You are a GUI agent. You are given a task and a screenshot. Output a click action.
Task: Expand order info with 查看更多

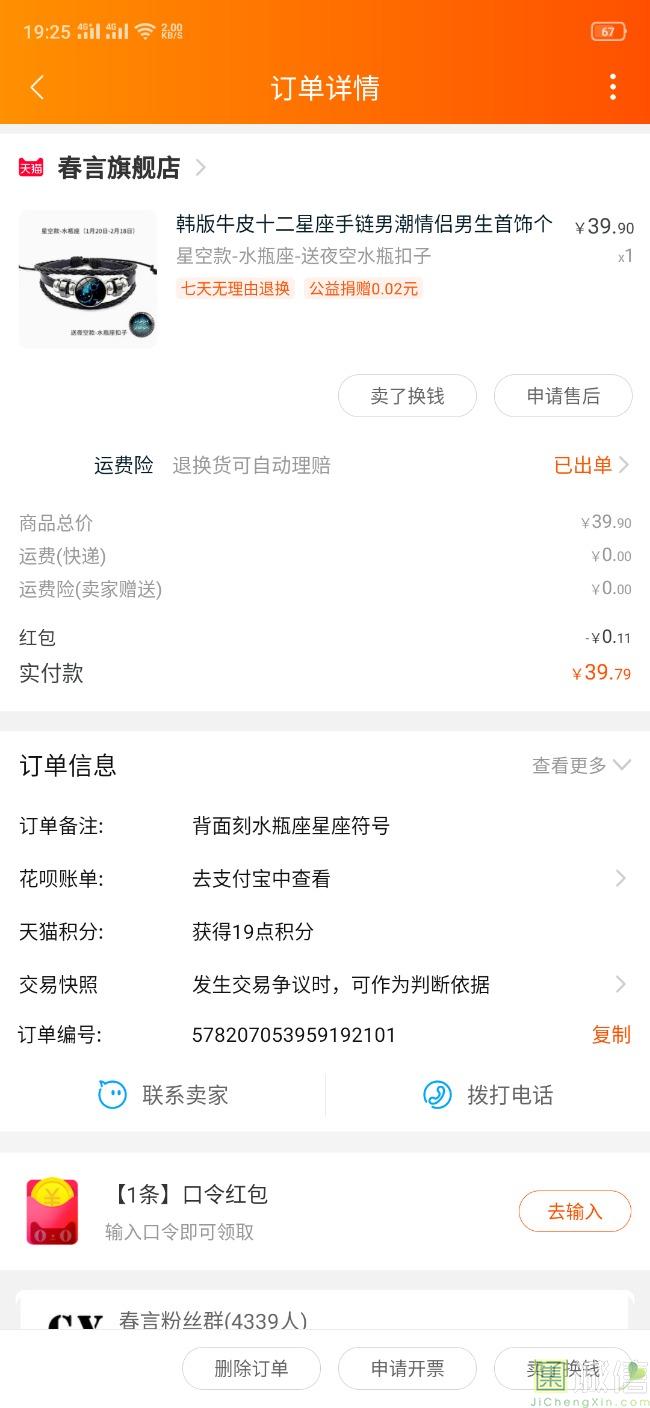(x=581, y=765)
